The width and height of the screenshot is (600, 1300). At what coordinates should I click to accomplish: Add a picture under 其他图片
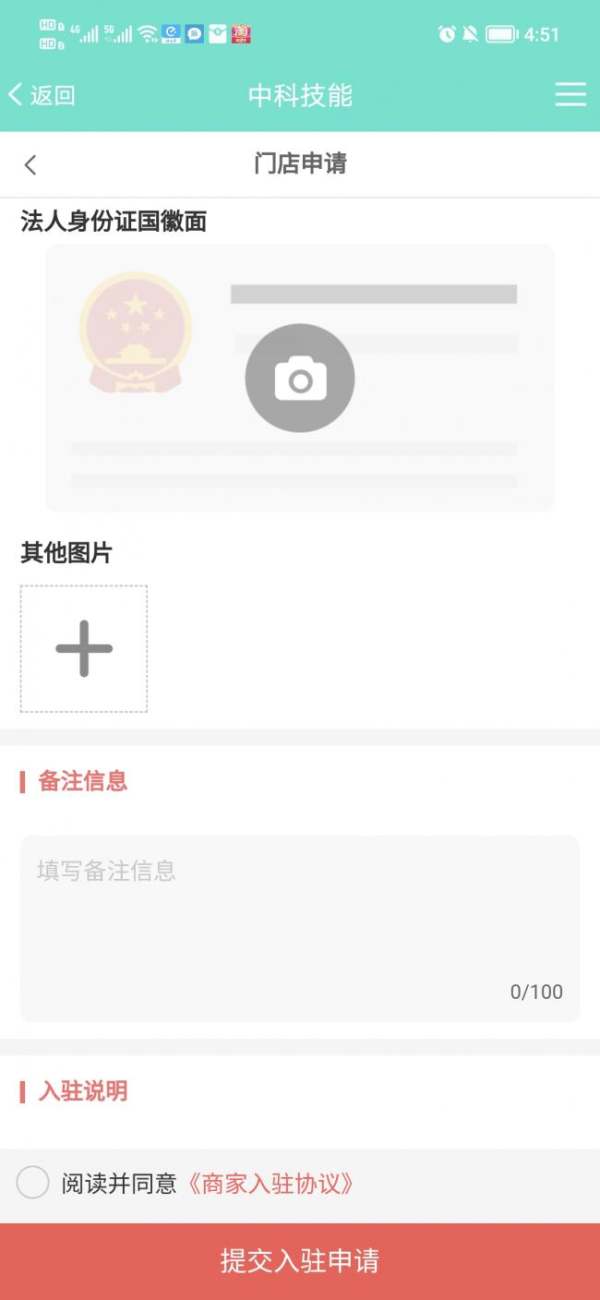84,649
